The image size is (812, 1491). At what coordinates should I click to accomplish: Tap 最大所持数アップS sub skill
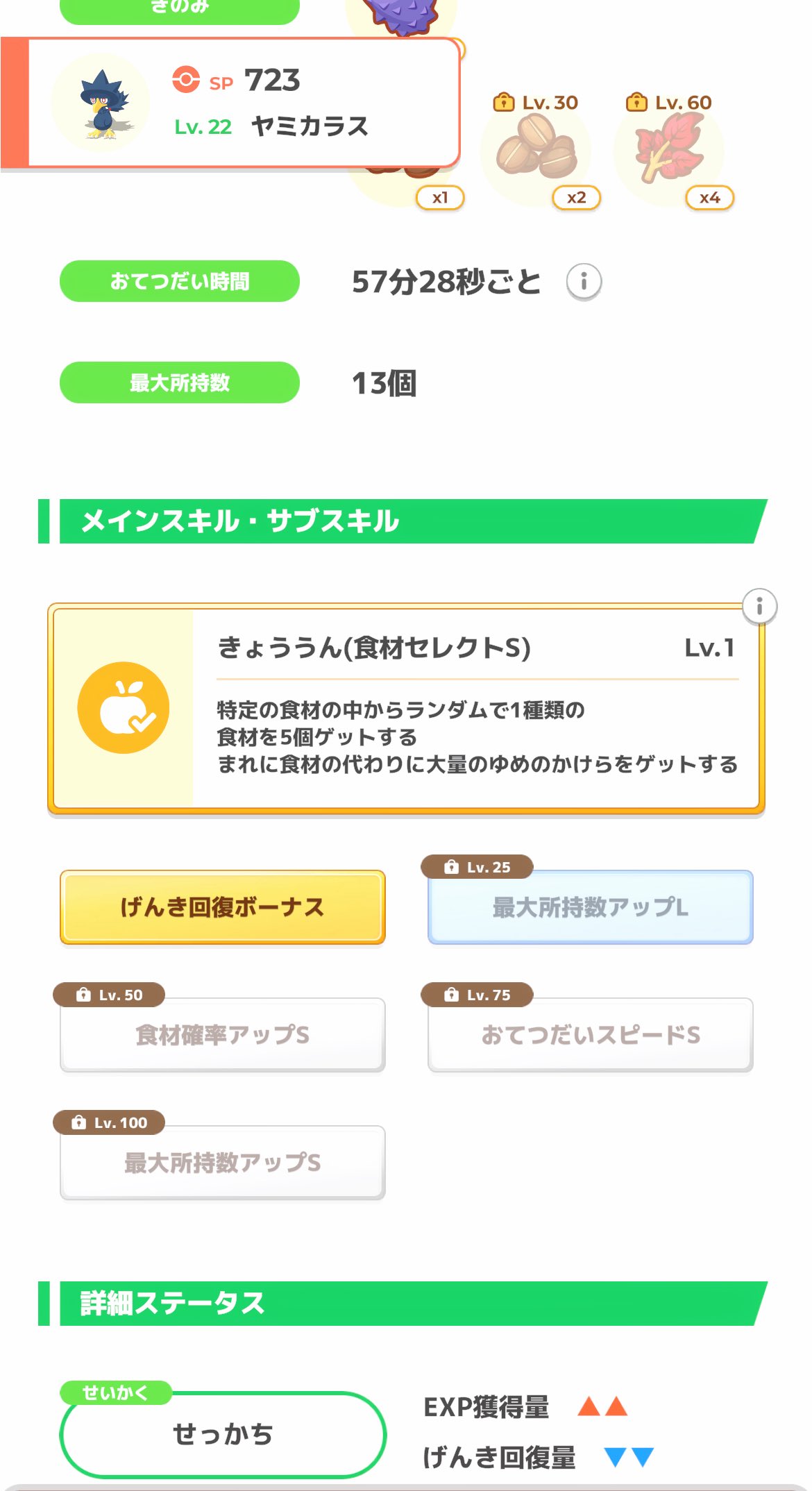click(222, 1163)
